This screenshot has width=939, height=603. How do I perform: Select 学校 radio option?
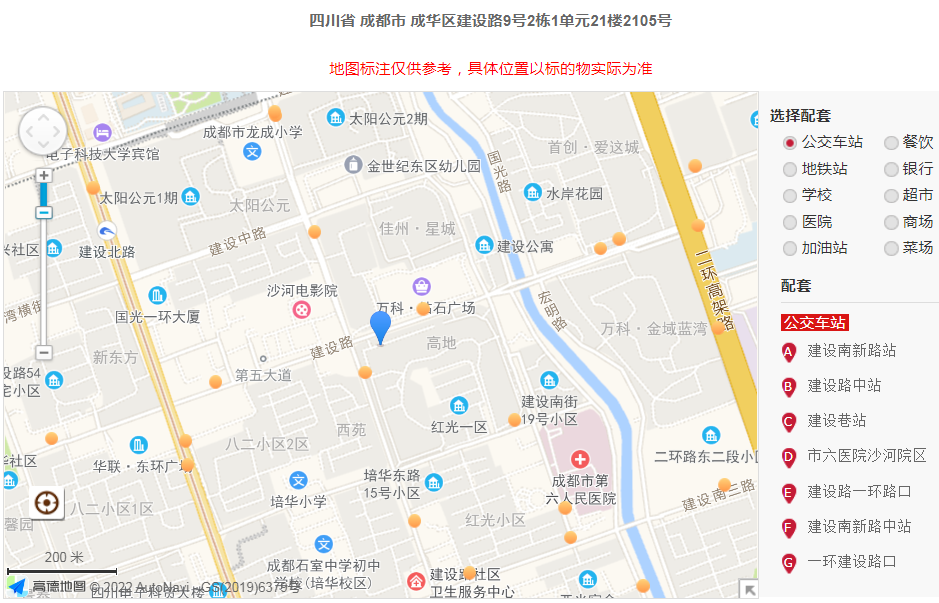790,196
